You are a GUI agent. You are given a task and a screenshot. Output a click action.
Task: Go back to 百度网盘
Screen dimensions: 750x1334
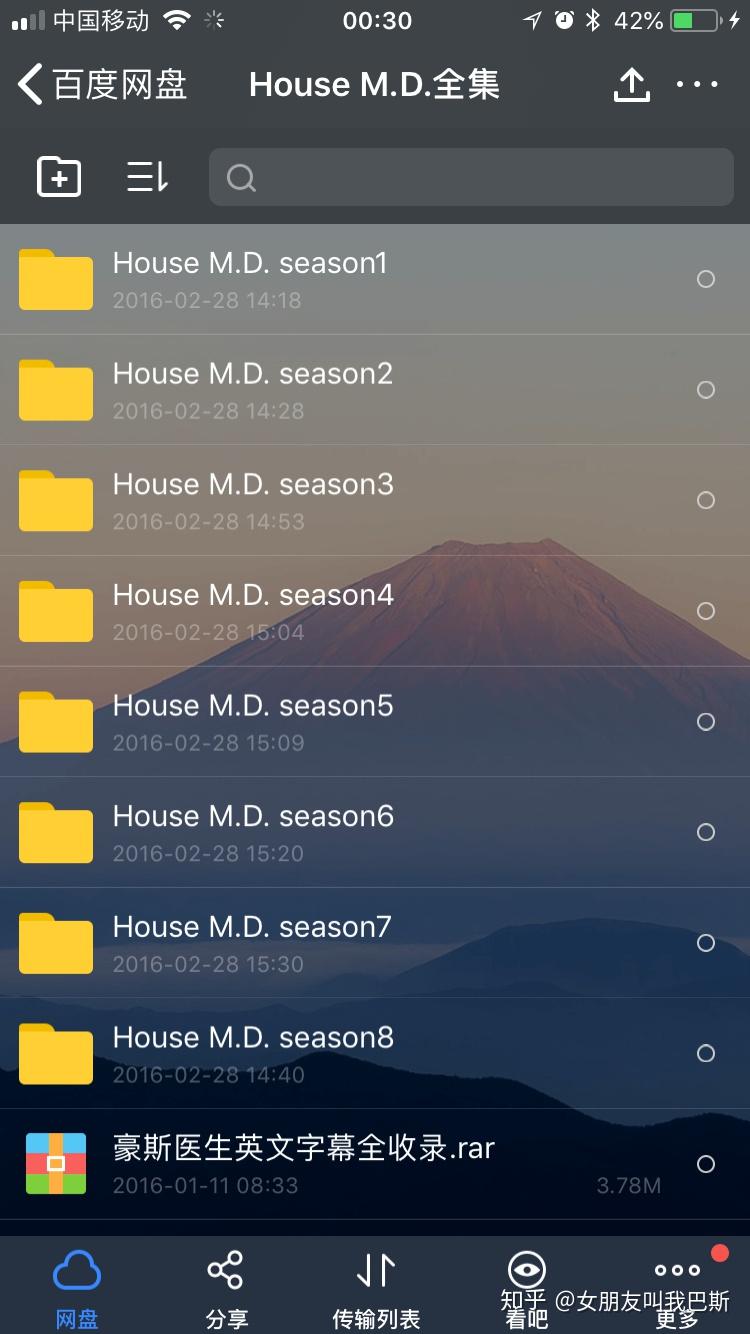[100, 85]
